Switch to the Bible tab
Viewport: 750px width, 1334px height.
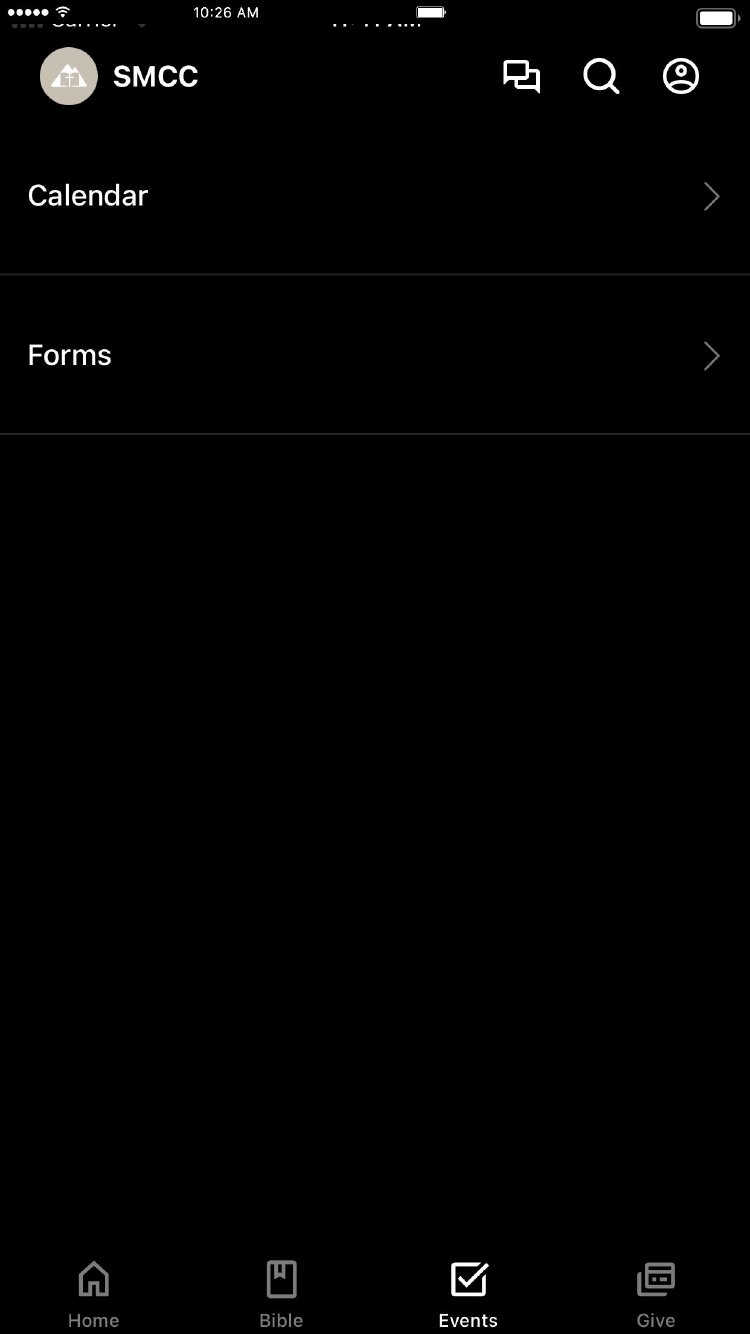281,1294
